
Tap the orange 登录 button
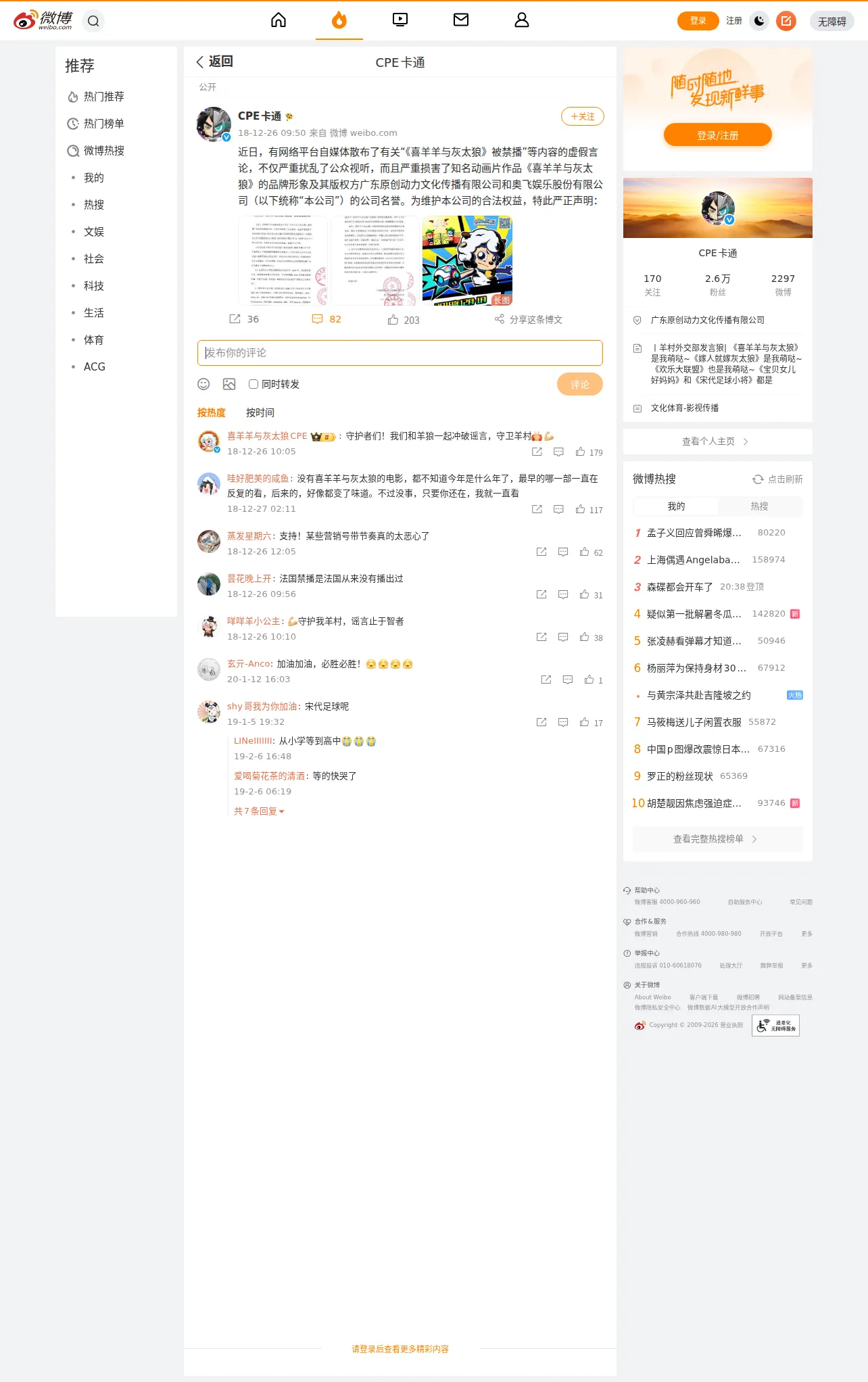[698, 21]
